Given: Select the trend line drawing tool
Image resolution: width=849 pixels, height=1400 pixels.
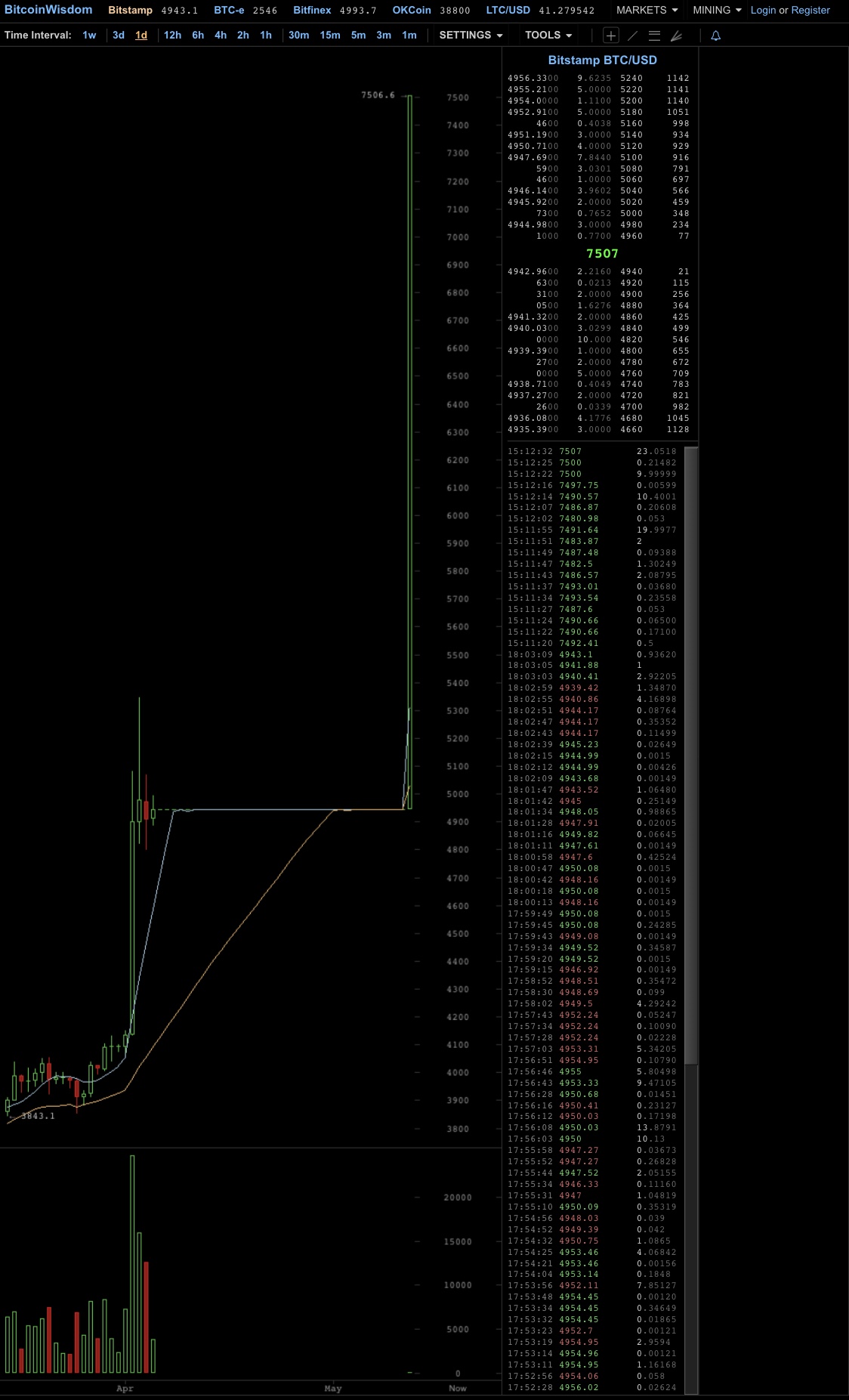Looking at the screenshot, I should click(633, 36).
